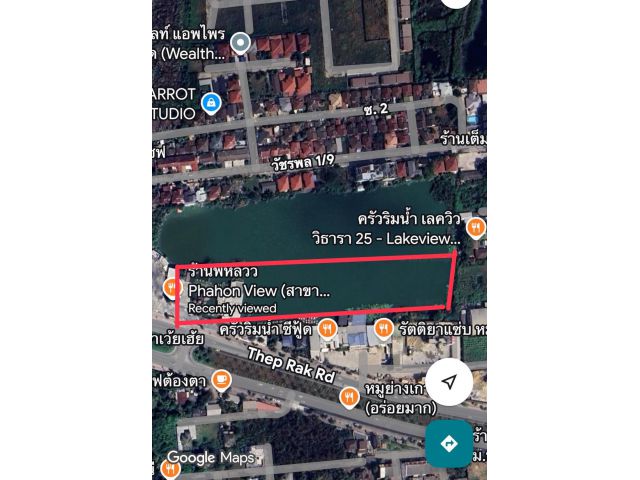This screenshot has width=640, height=480.
Task: Center the map on my location
Action: click(x=449, y=382)
